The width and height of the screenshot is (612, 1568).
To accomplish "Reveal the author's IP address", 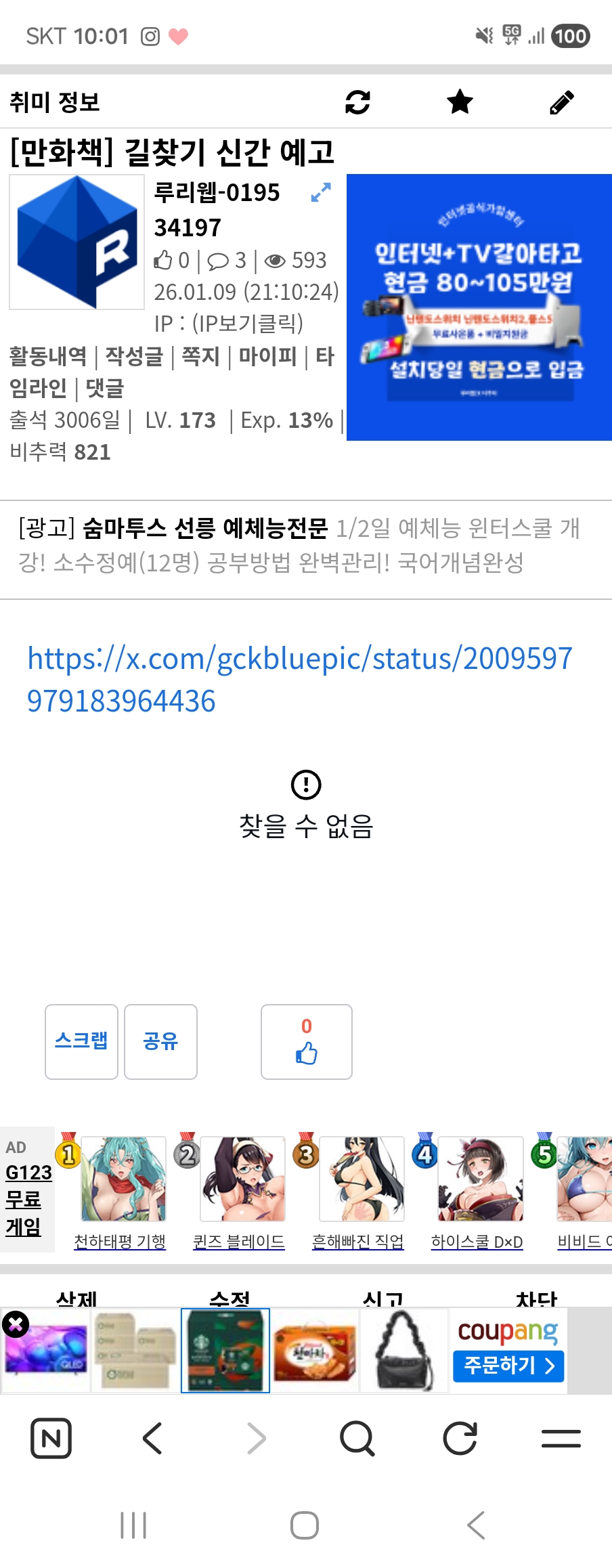I will pyautogui.click(x=247, y=324).
